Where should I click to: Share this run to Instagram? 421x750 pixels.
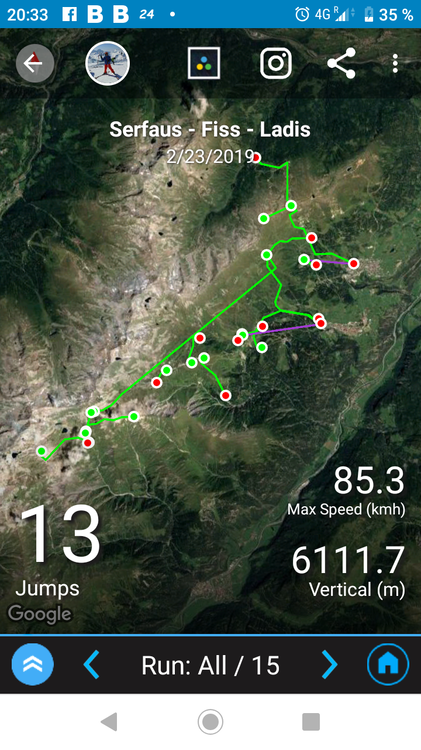pos(276,63)
